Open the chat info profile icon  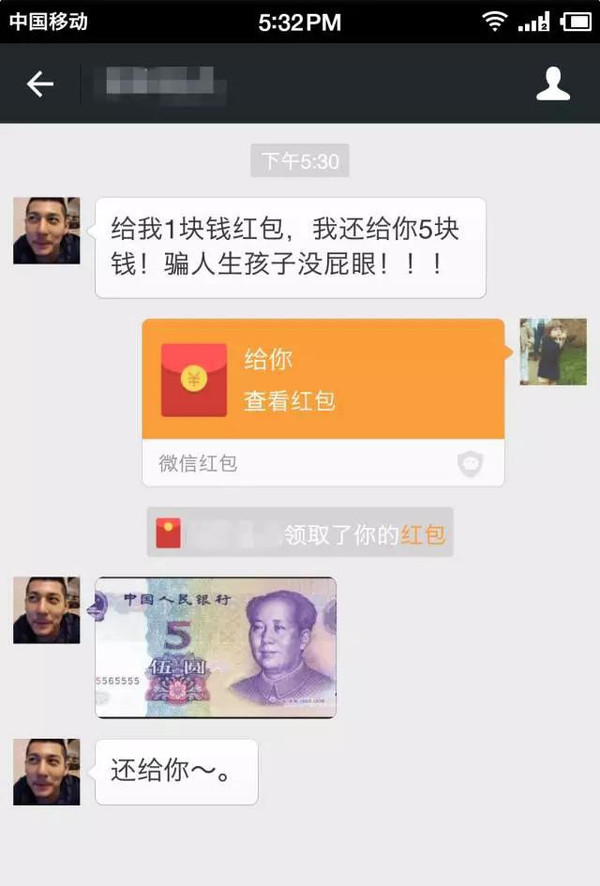click(553, 84)
